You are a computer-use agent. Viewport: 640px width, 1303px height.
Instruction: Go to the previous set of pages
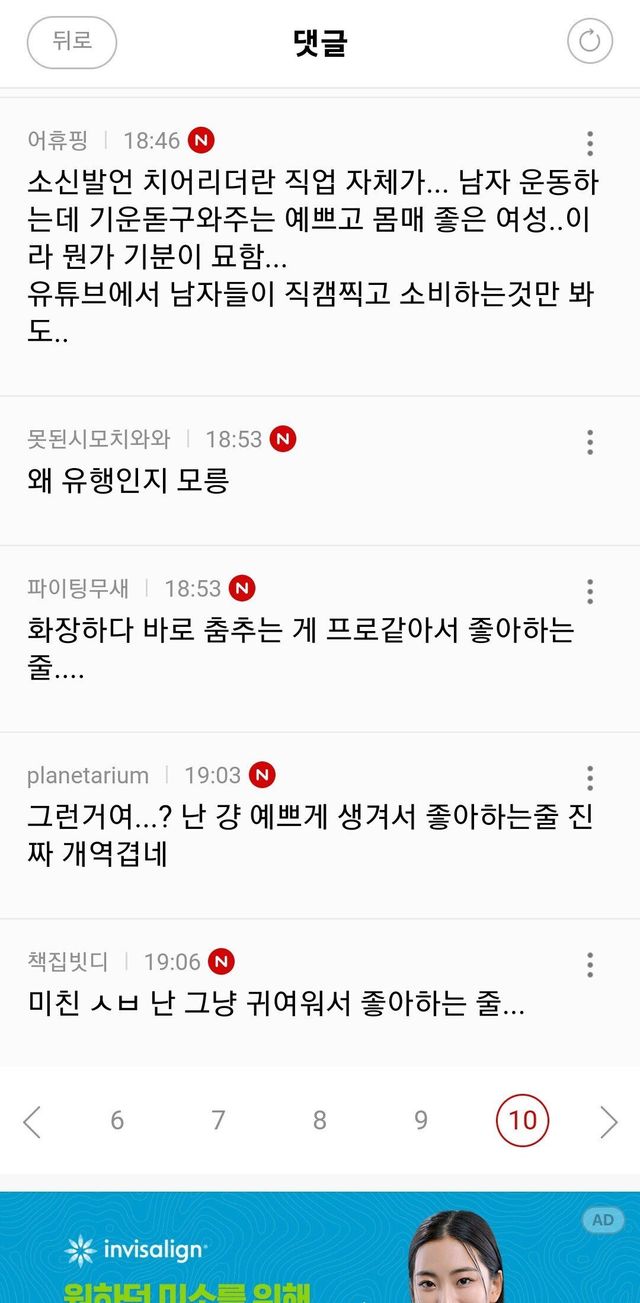click(x=32, y=1122)
